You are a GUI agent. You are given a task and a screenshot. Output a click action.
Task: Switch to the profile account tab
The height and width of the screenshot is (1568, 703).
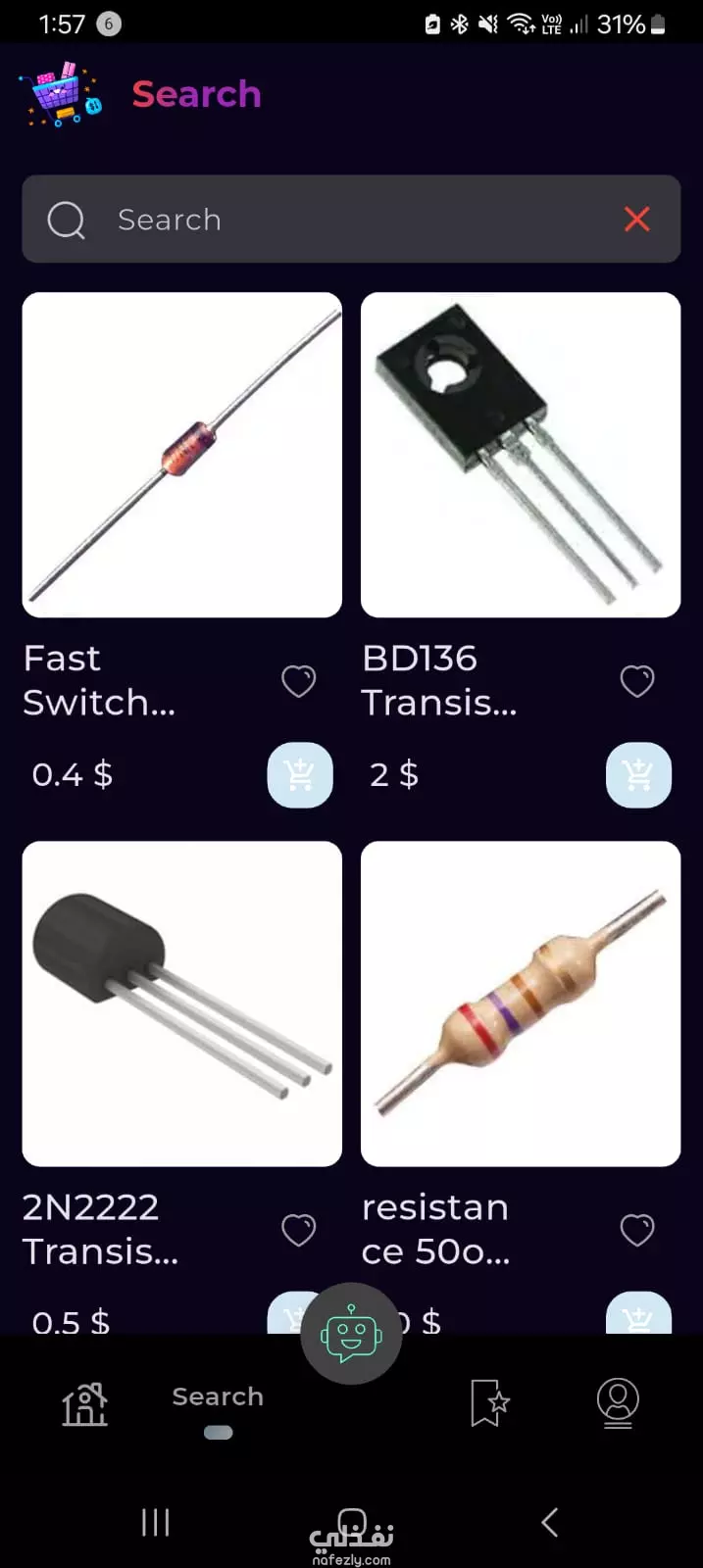pyautogui.click(x=618, y=1403)
